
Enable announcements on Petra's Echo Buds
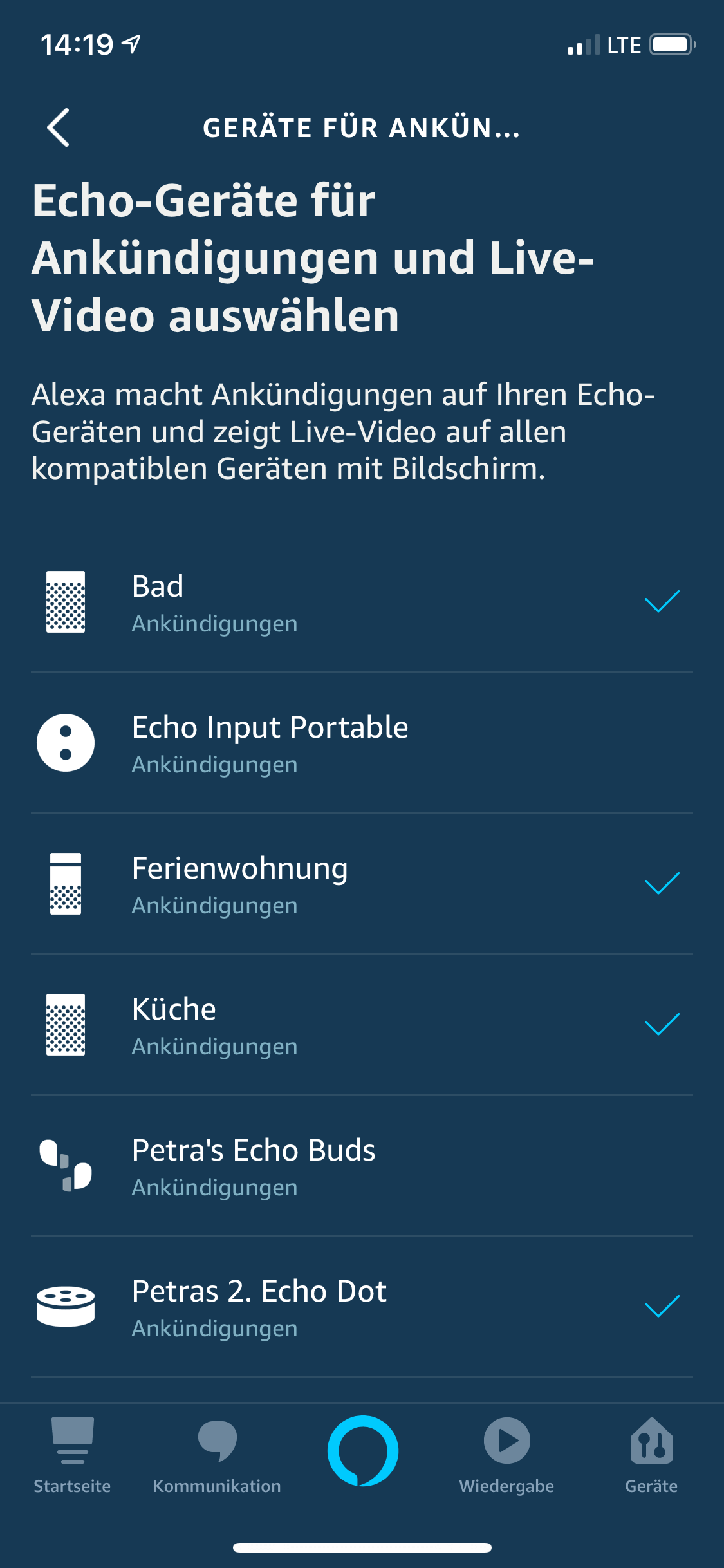coord(362,1166)
